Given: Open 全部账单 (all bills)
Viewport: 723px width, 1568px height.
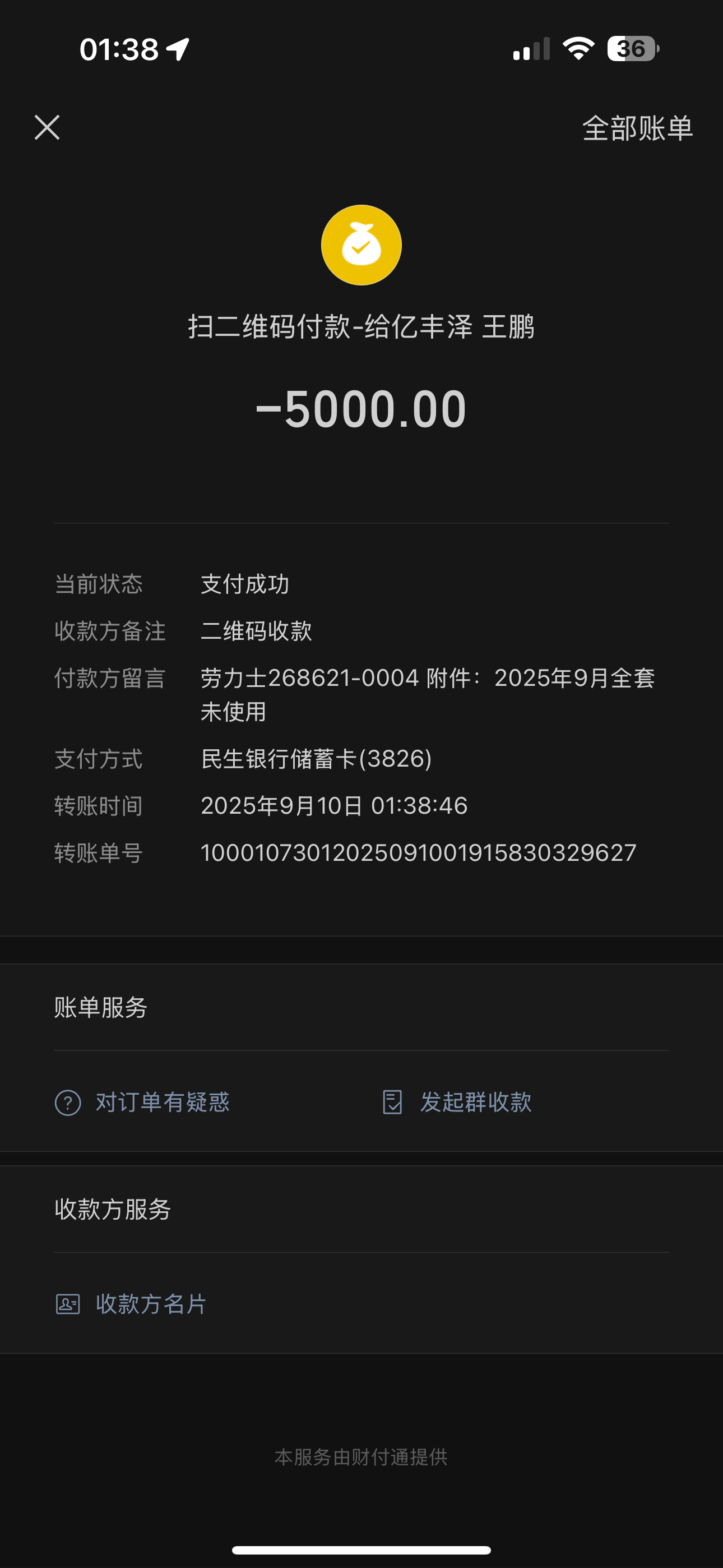Looking at the screenshot, I should click(x=637, y=128).
